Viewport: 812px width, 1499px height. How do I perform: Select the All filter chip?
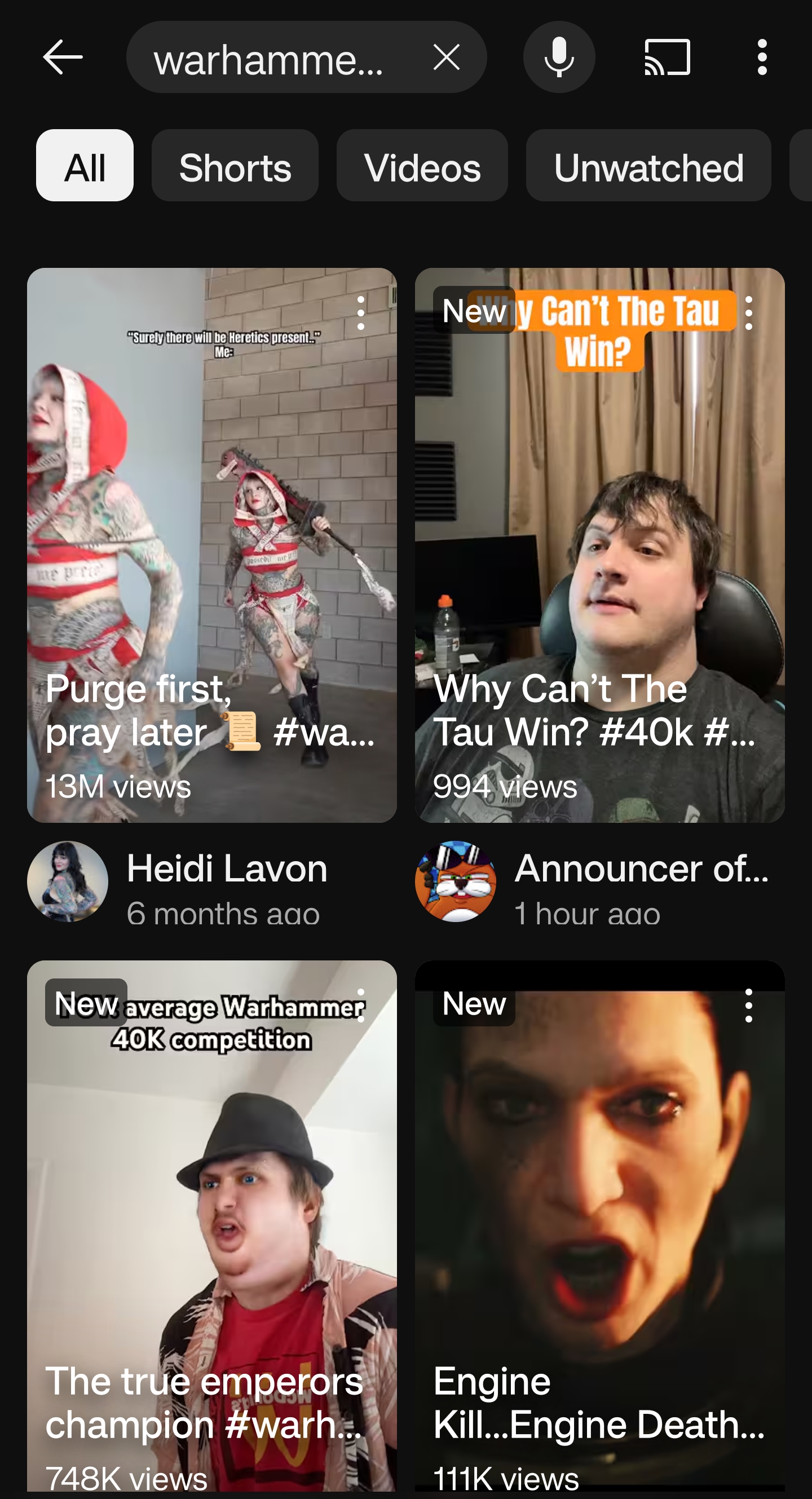[85, 165]
